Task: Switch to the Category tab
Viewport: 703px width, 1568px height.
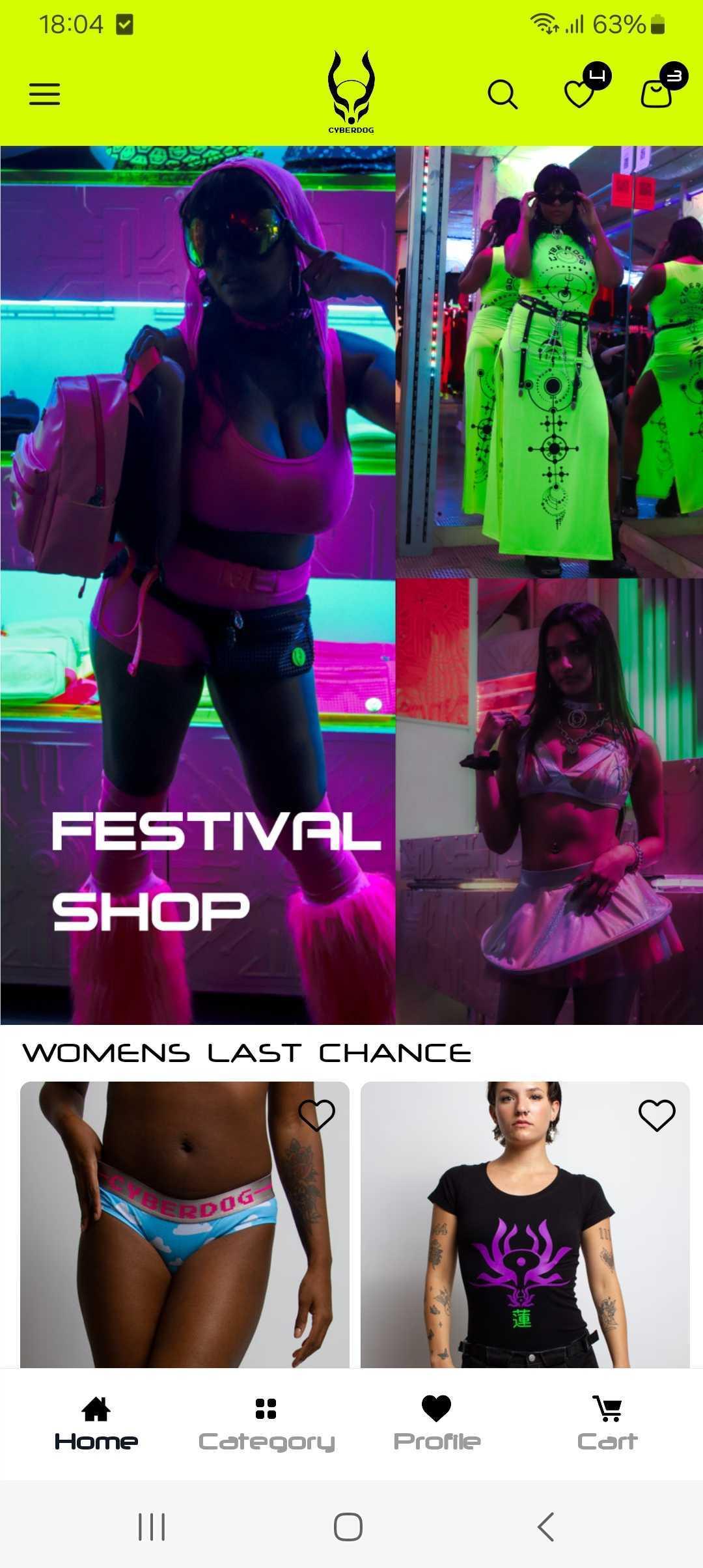Action: coord(266,1423)
